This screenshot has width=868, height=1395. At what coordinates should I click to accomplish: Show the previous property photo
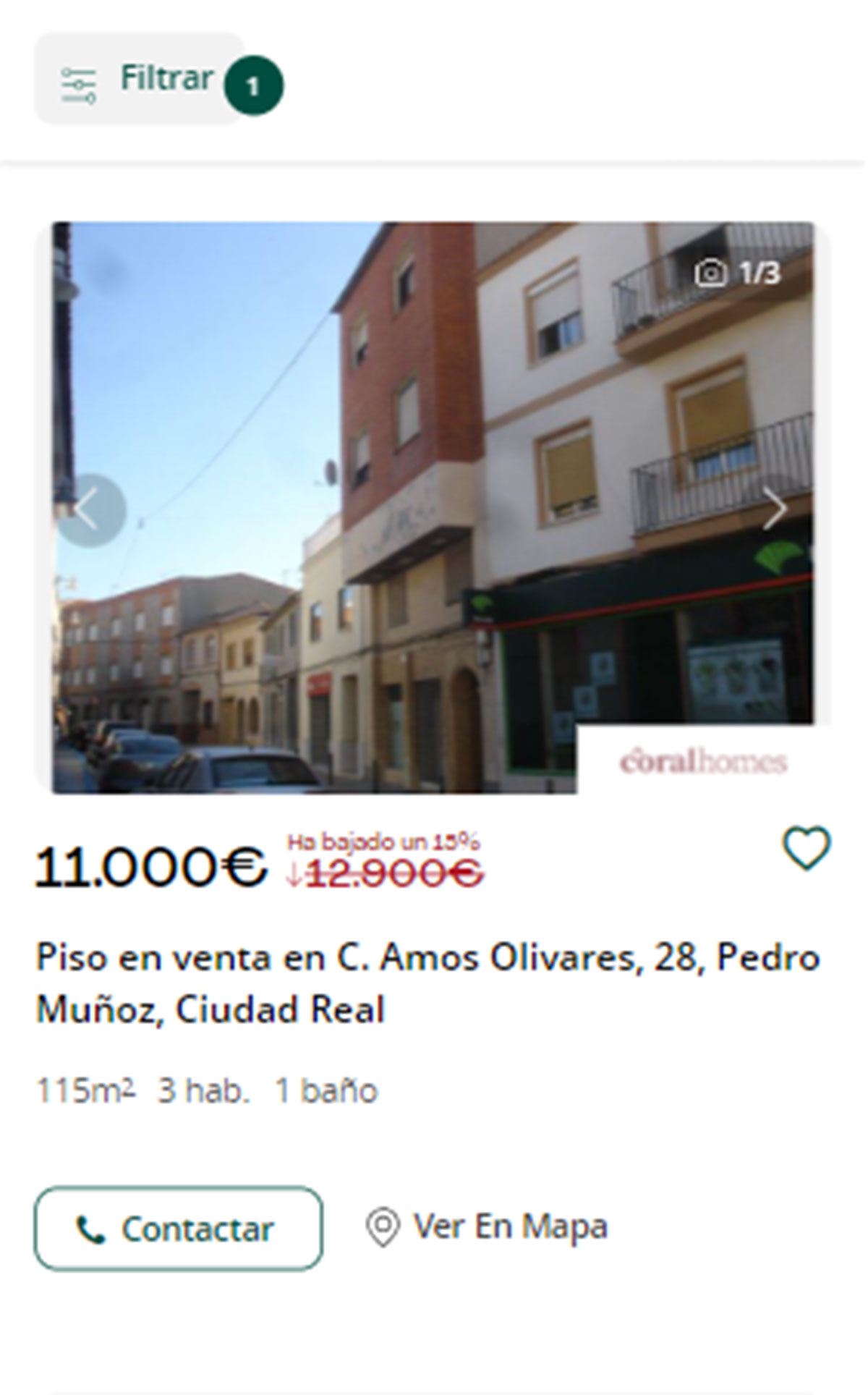[x=90, y=510]
